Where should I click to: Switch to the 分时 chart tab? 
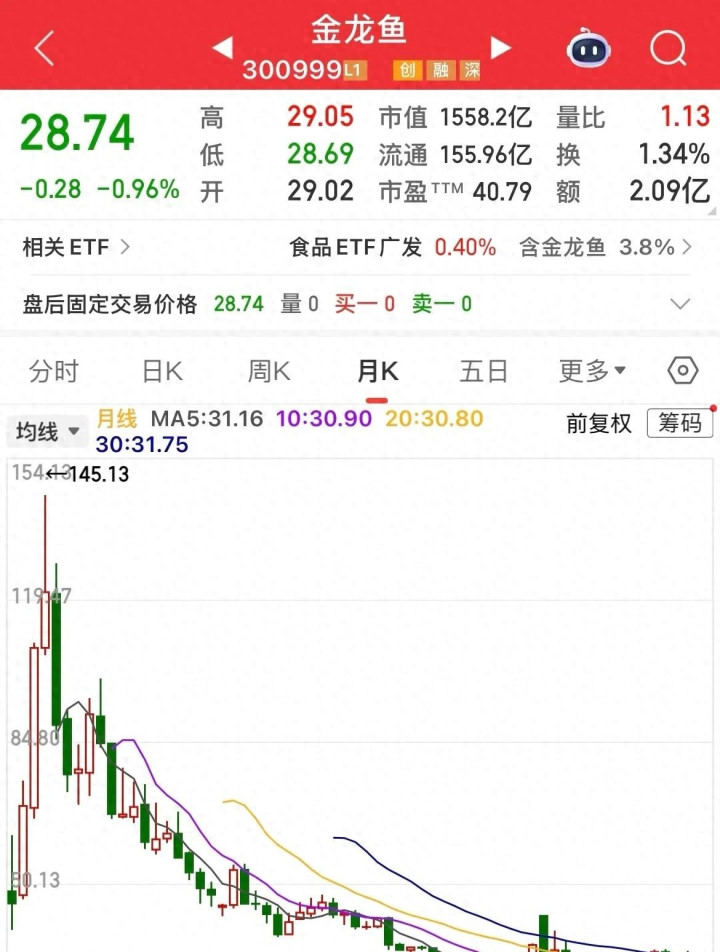(x=54, y=372)
